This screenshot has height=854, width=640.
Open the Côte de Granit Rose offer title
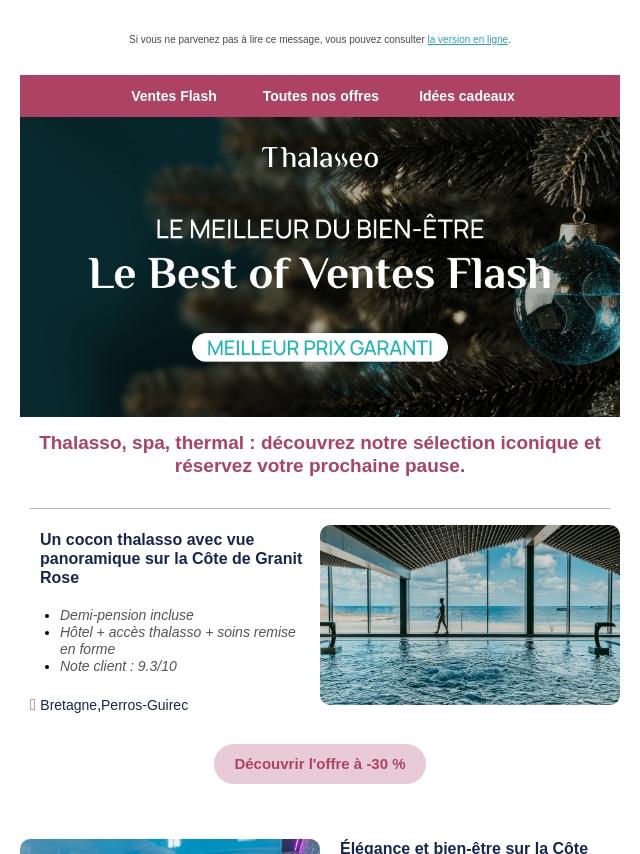171,558
